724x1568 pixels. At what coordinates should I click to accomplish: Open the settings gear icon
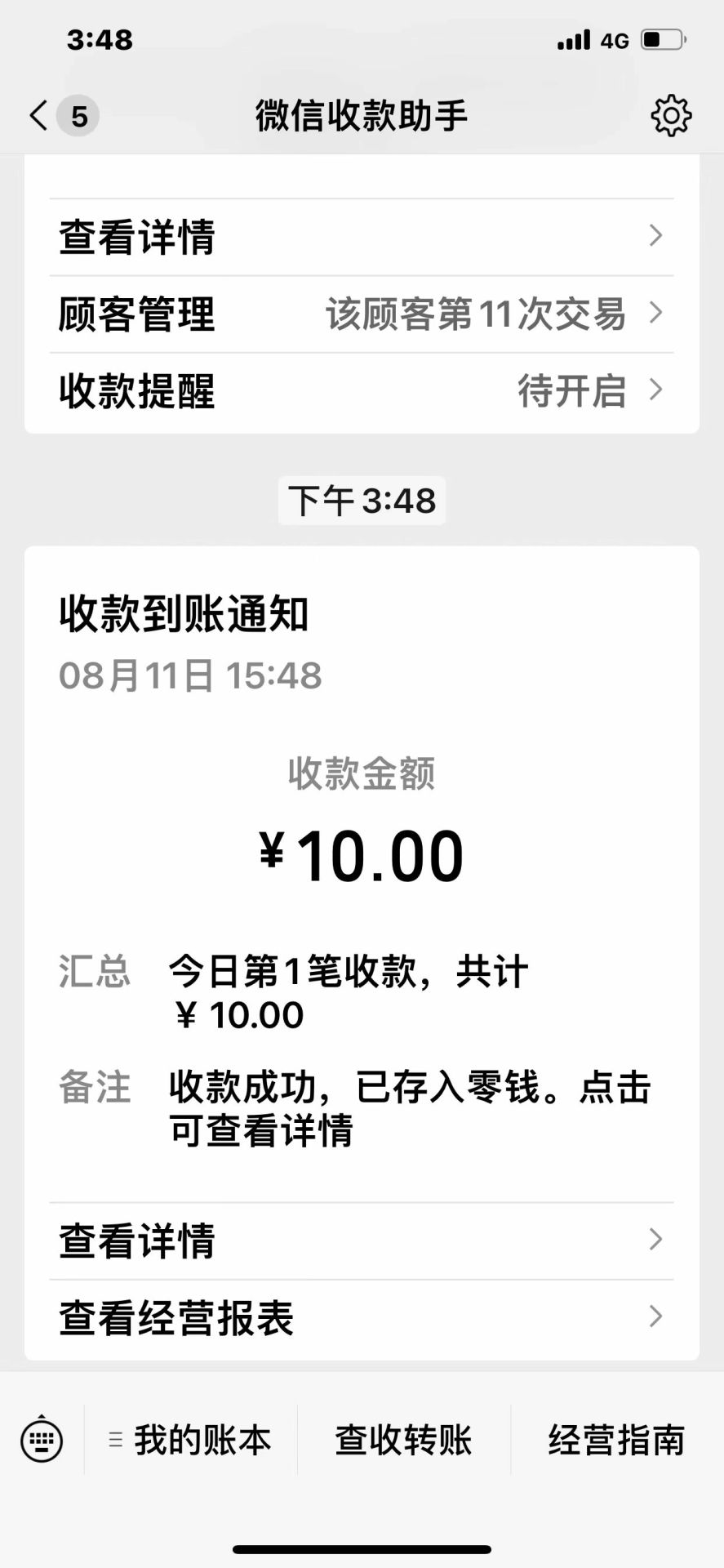671,115
